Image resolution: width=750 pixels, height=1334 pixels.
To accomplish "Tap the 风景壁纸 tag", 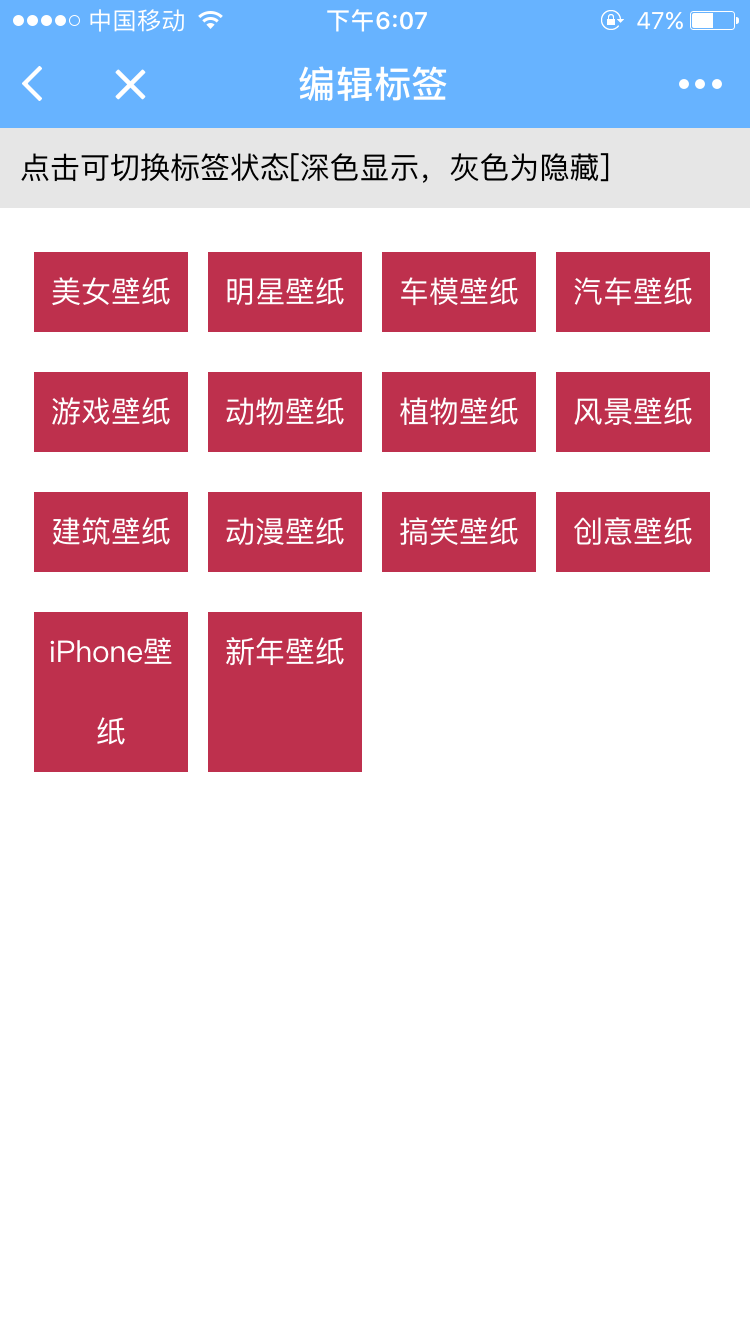I will pyautogui.click(x=633, y=412).
